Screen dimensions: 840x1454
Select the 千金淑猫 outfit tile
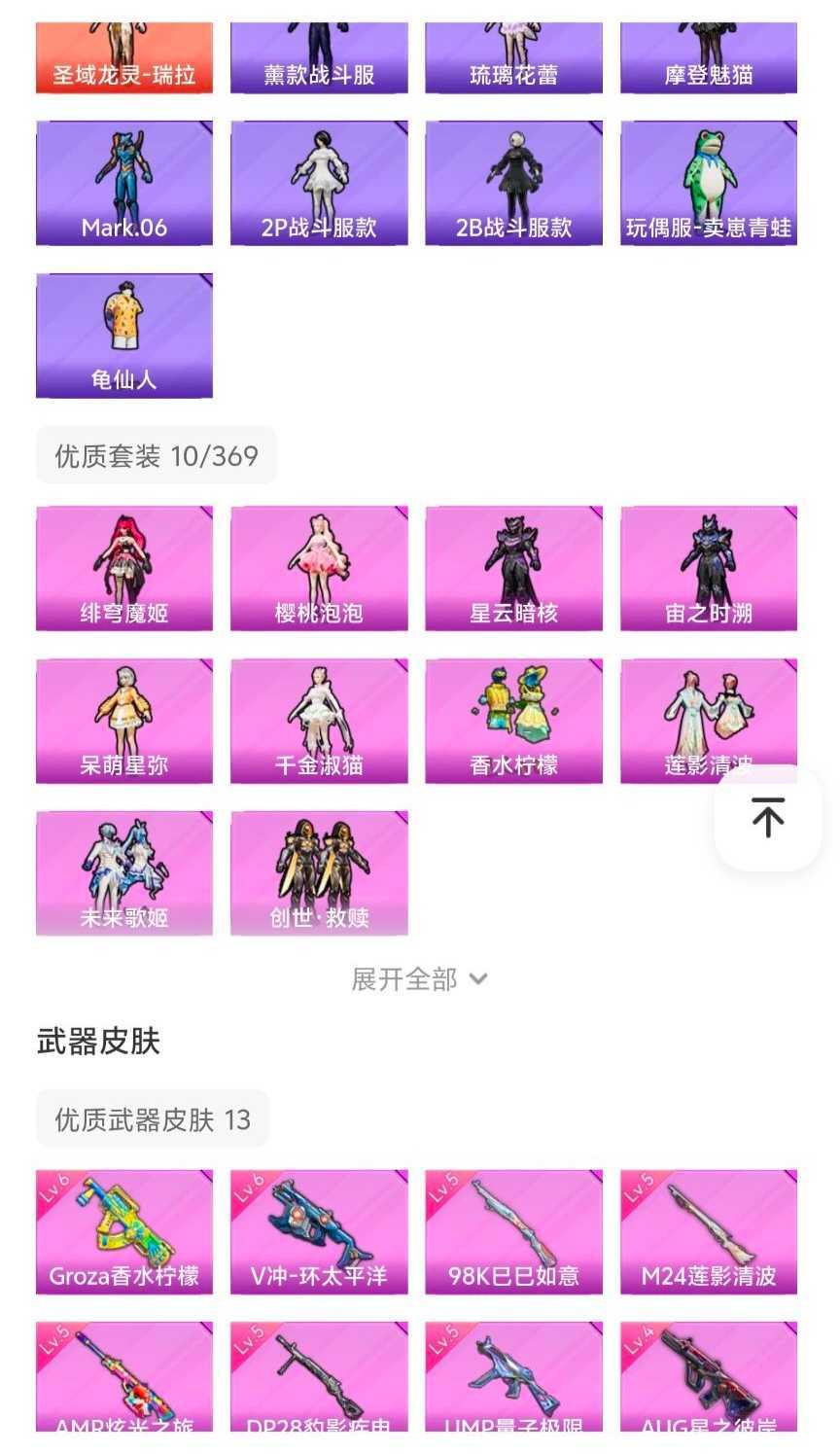click(319, 721)
